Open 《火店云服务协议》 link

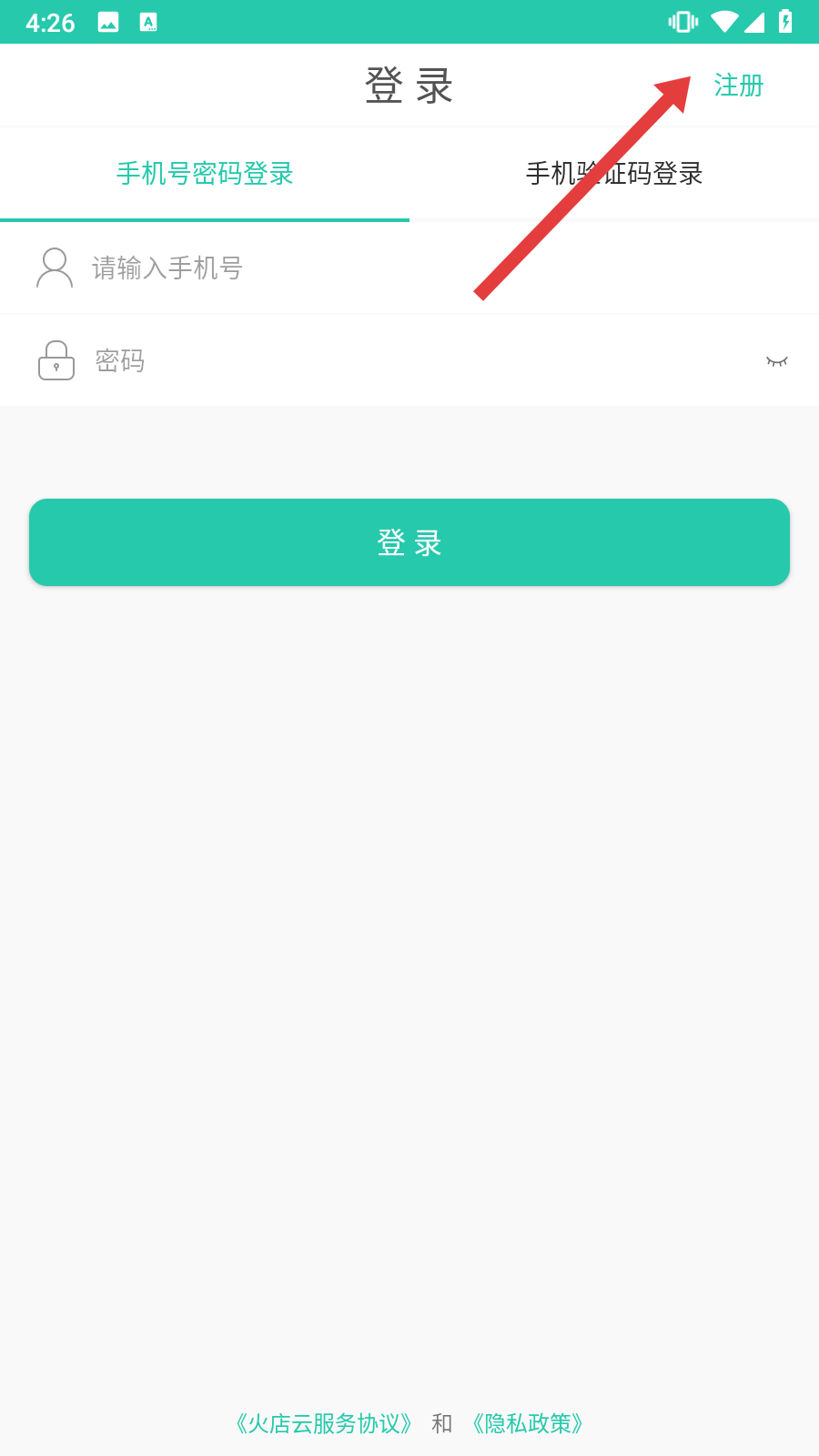point(323,1423)
